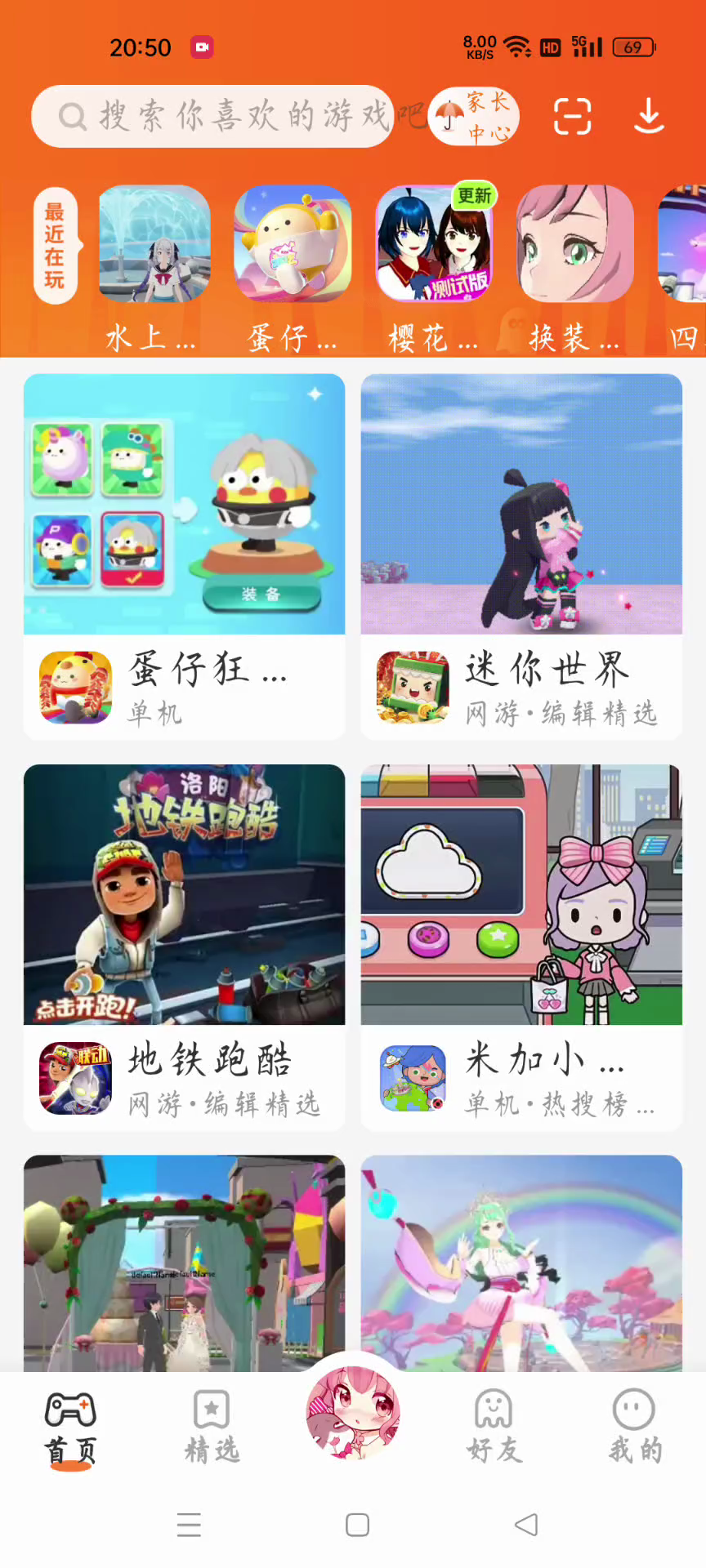The width and height of the screenshot is (706, 1568).
Task: Go back with the system back button
Action: [x=526, y=1525]
